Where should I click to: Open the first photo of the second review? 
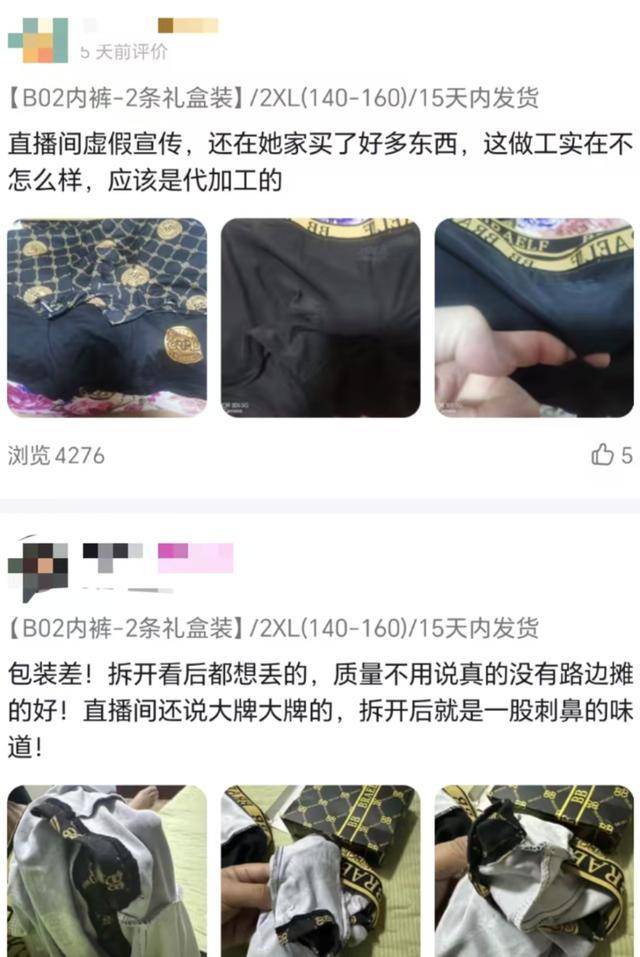[x=107, y=870]
